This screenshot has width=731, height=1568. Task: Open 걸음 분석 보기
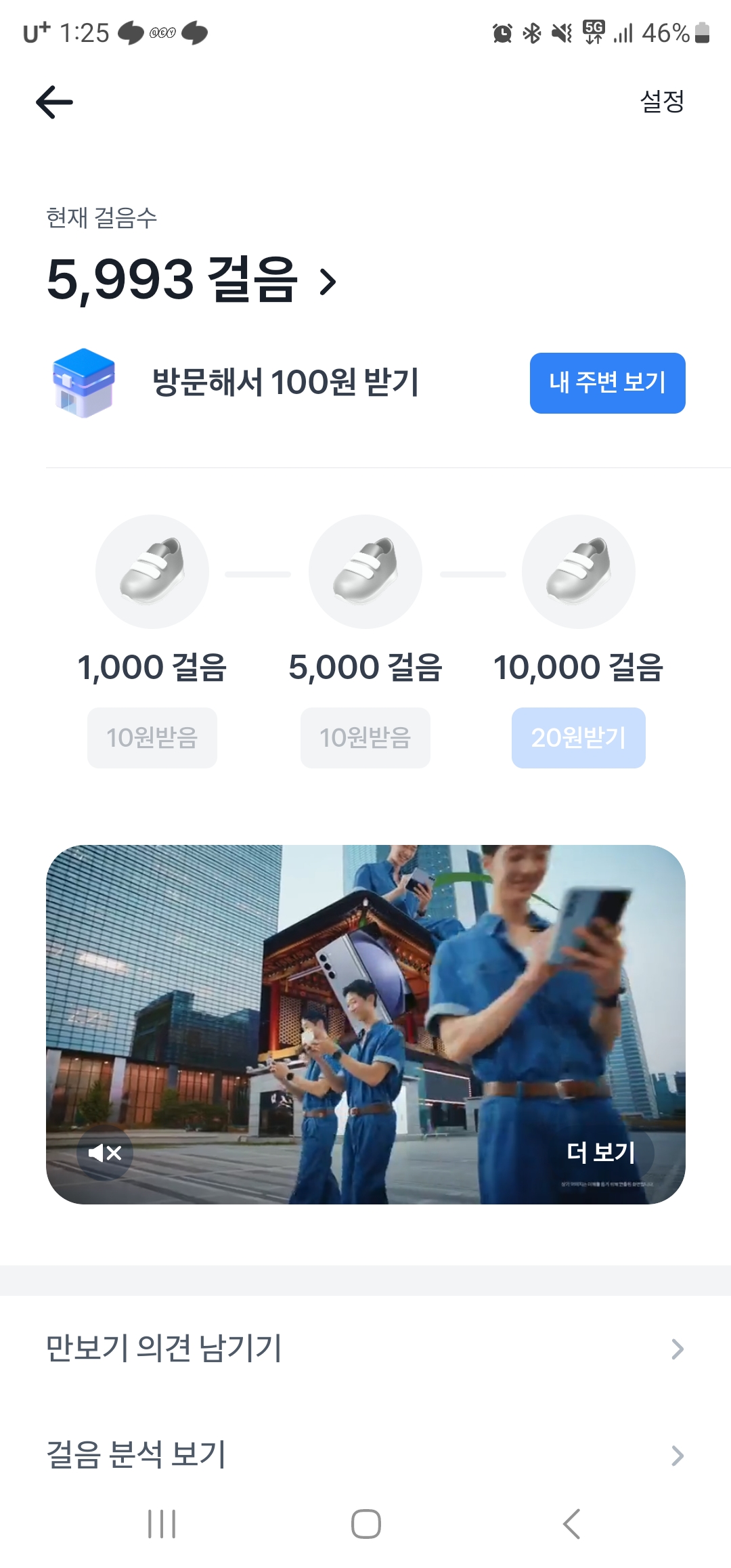coord(365,1454)
